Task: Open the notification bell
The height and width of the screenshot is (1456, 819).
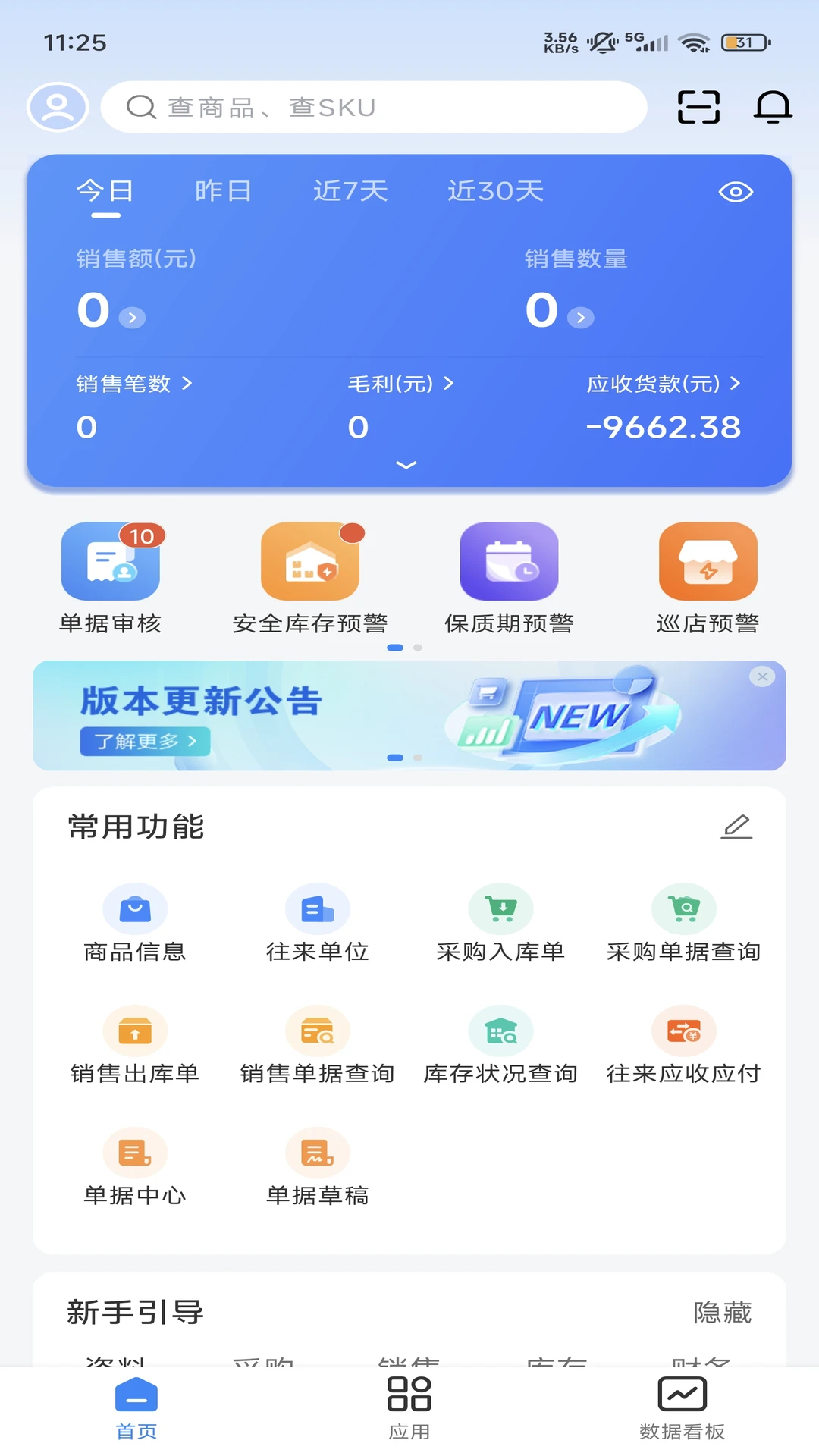Action: 772,107
